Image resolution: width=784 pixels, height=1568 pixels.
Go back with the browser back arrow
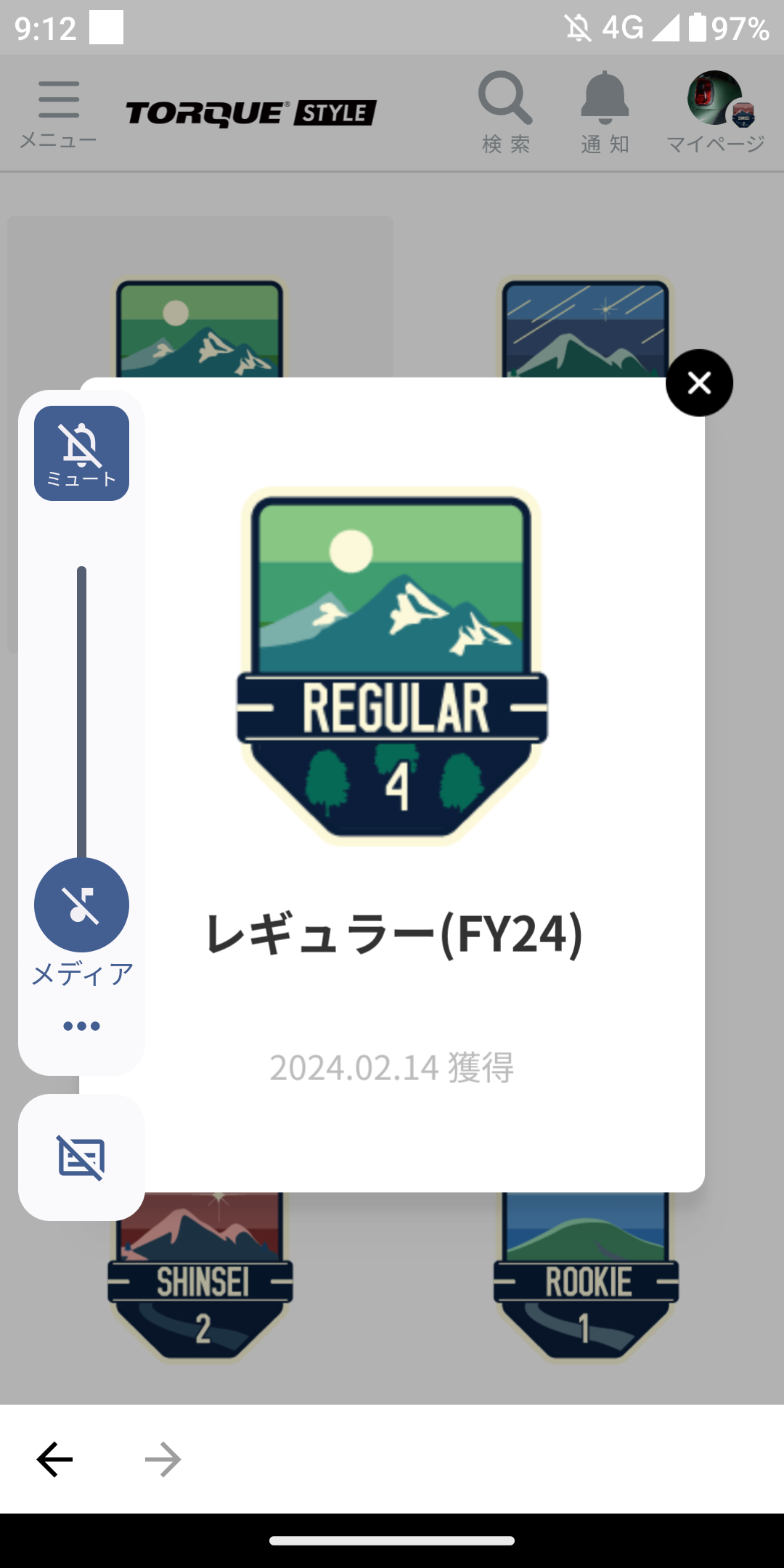pyautogui.click(x=54, y=1459)
